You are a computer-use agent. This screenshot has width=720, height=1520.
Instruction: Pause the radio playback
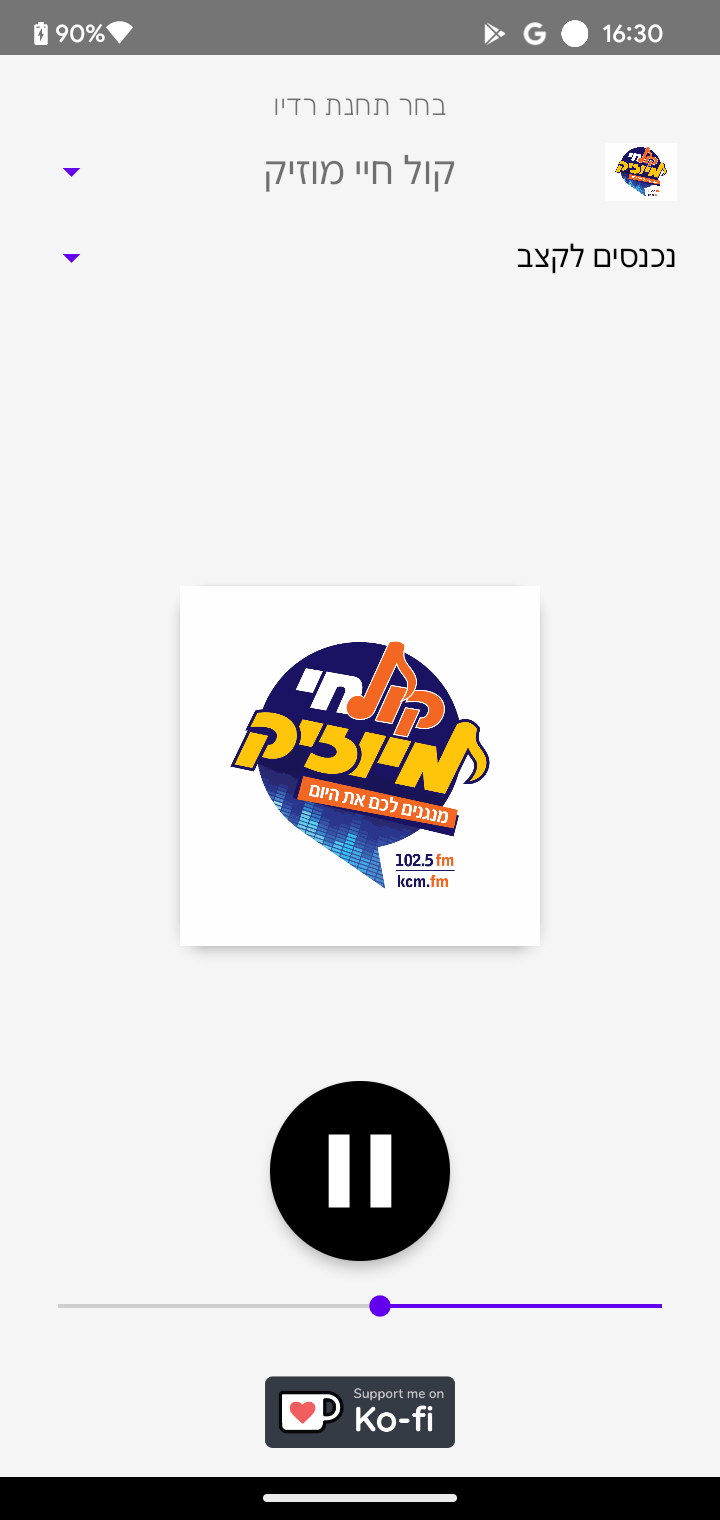(x=360, y=1171)
